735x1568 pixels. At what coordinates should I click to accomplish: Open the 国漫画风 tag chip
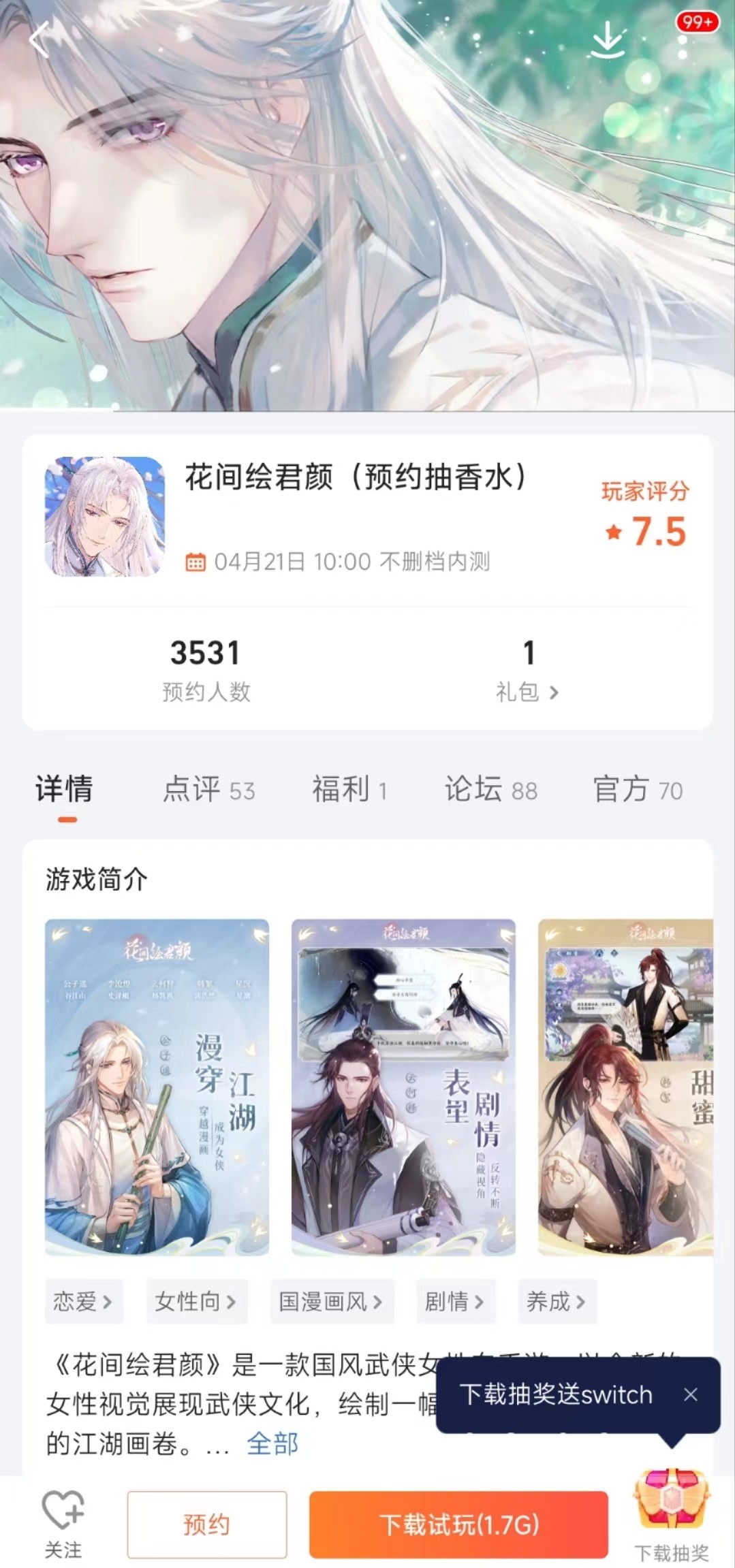tap(331, 1301)
